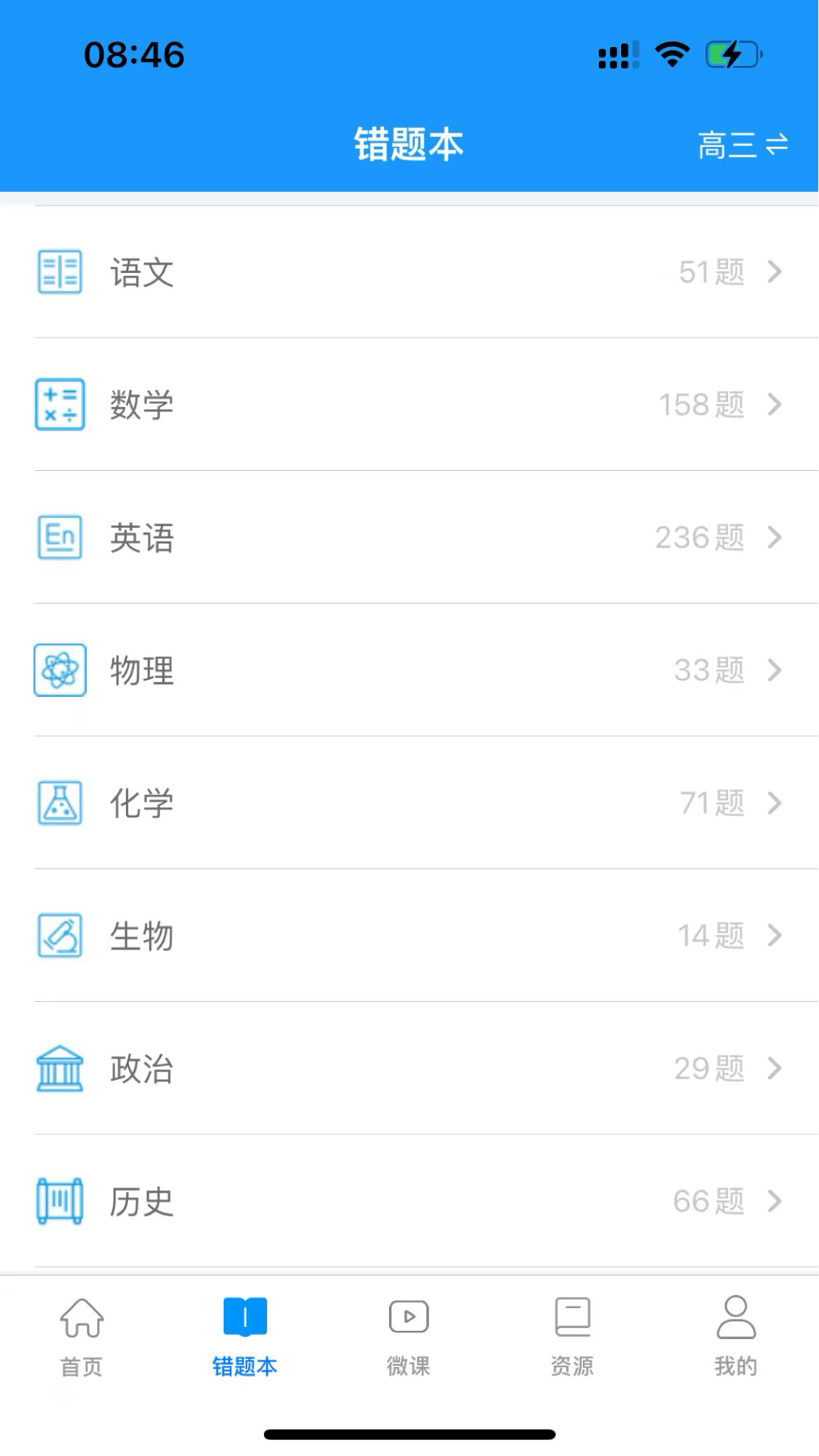Select the 生物 microscope icon
Screen dimensions: 819x1456
pyautogui.click(x=60, y=935)
